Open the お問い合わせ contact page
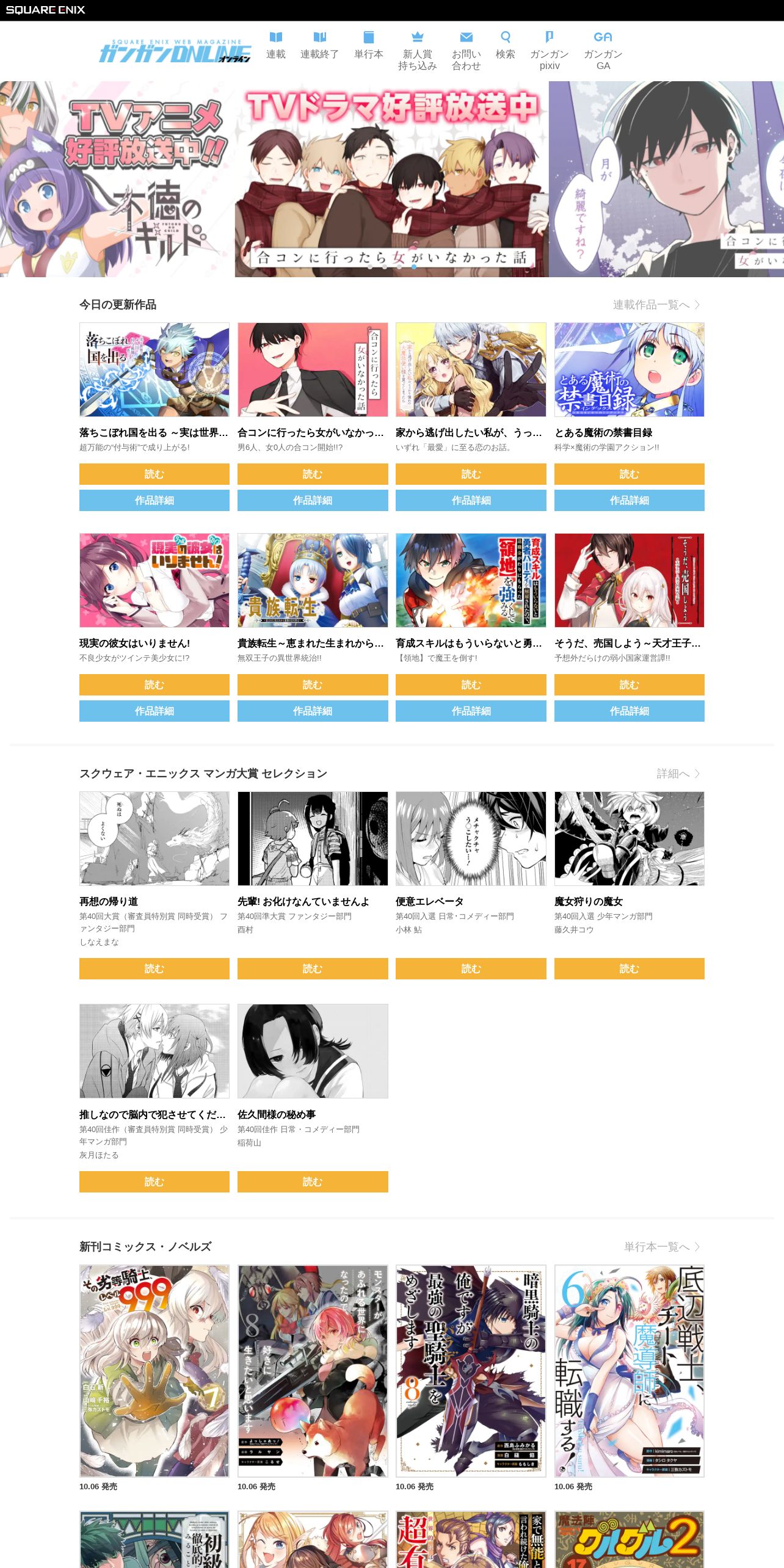784x1568 pixels. [466, 51]
